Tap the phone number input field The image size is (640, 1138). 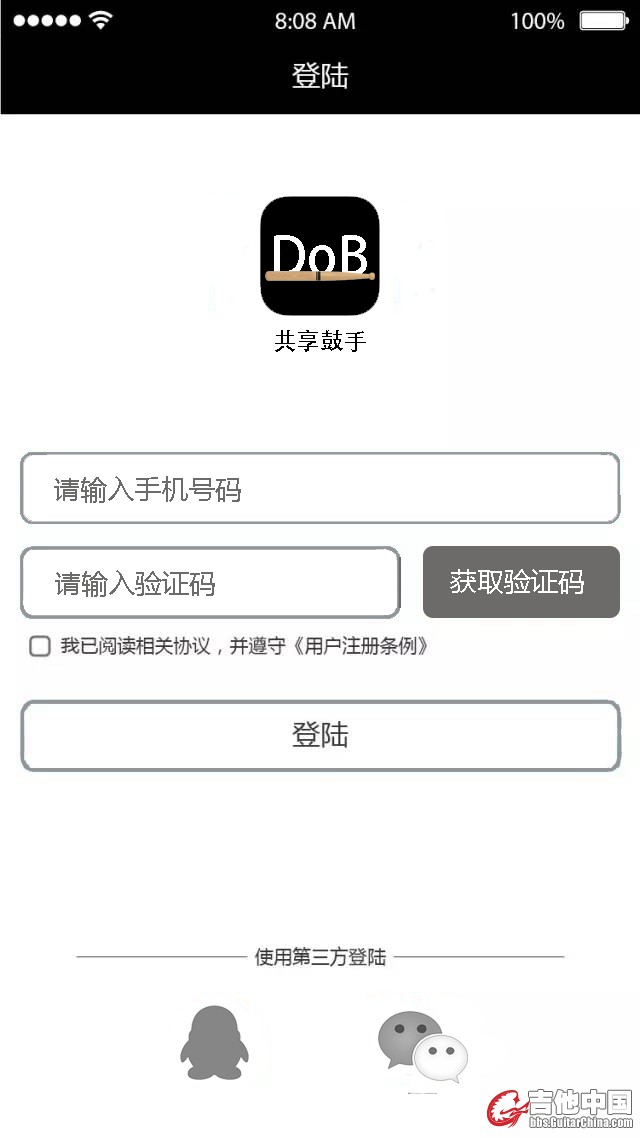(x=320, y=489)
